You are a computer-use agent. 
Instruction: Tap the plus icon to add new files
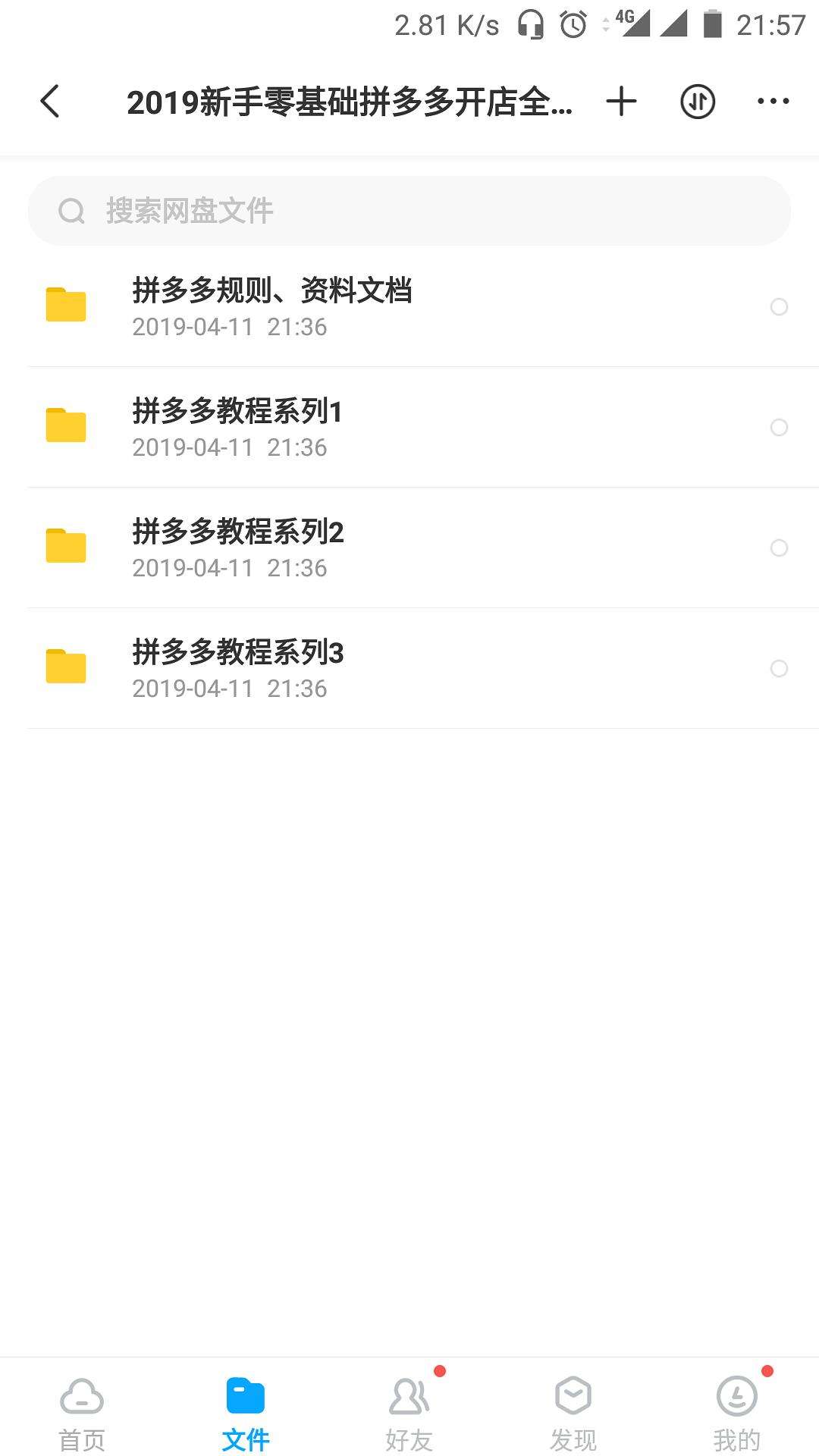click(620, 101)
